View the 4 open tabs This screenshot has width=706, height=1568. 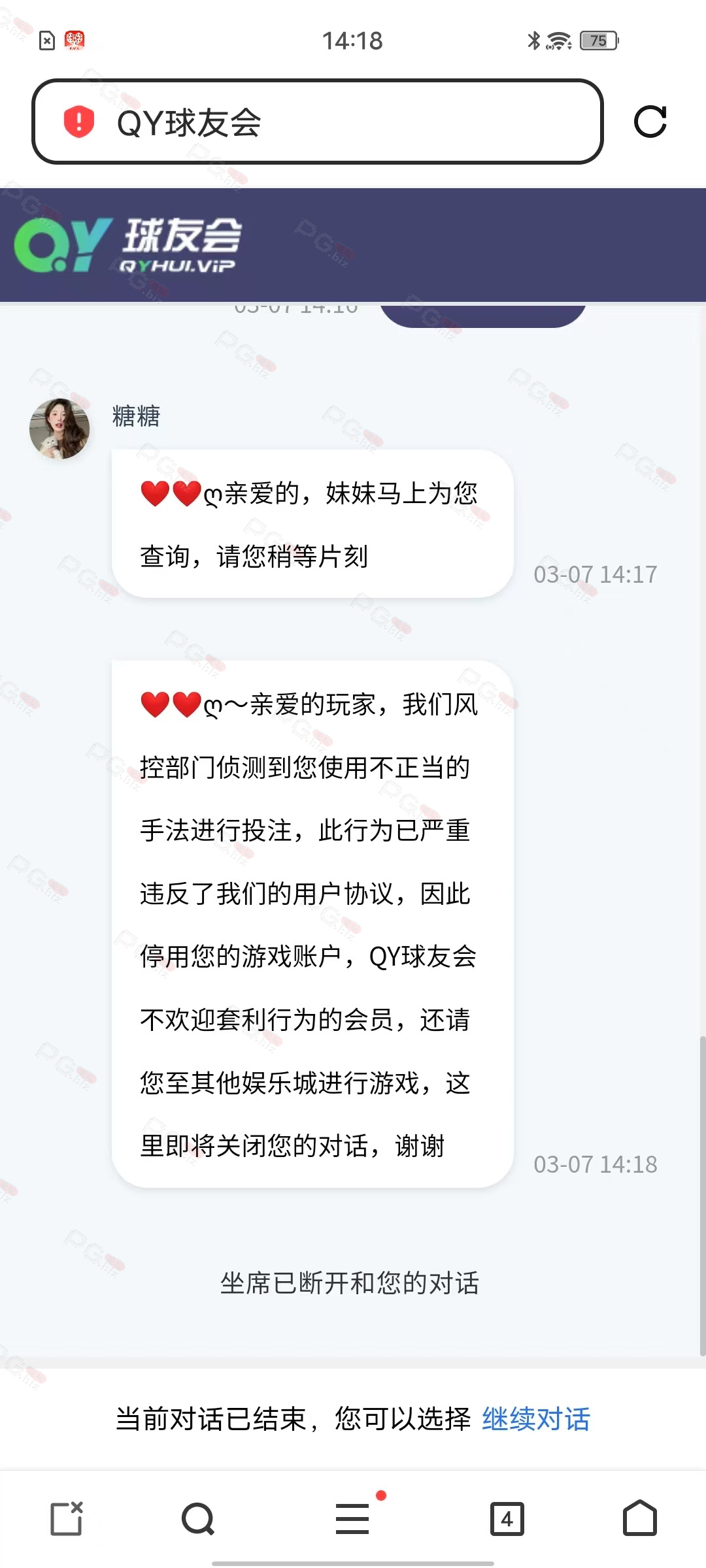[x=507, y=1518]
